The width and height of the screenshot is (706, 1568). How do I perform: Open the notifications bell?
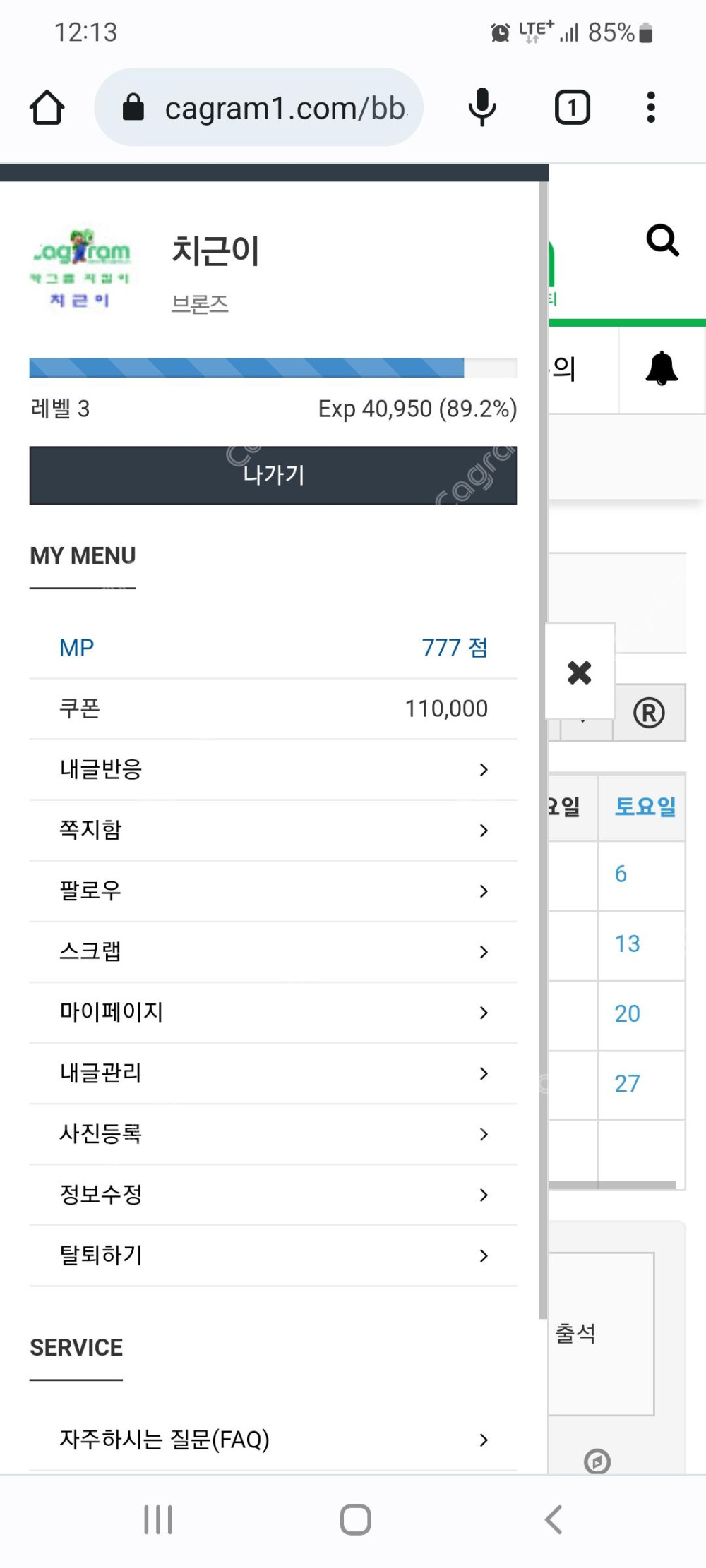pos(662,368)
